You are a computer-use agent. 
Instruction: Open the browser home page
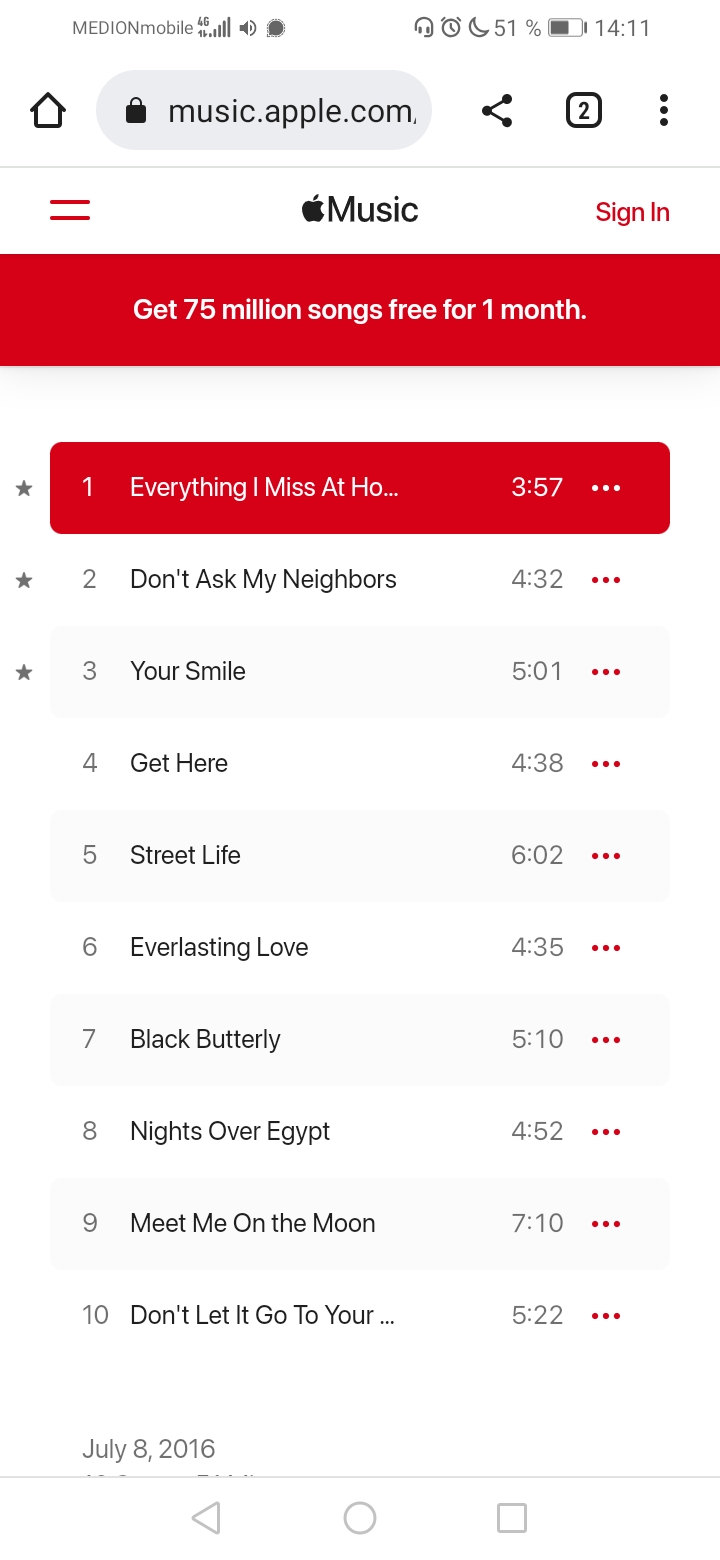pos(48,110)
